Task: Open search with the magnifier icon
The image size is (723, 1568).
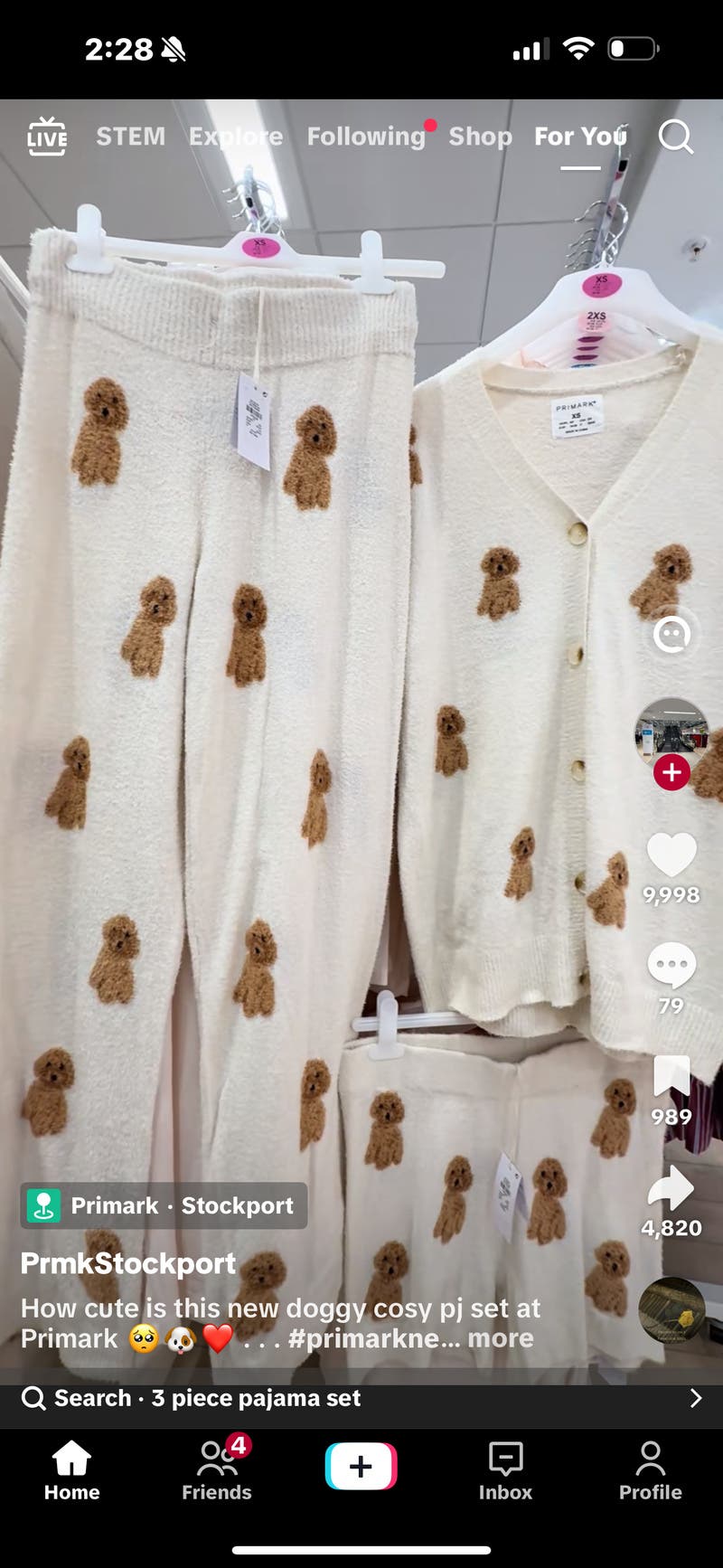Action: click(675, 137)
